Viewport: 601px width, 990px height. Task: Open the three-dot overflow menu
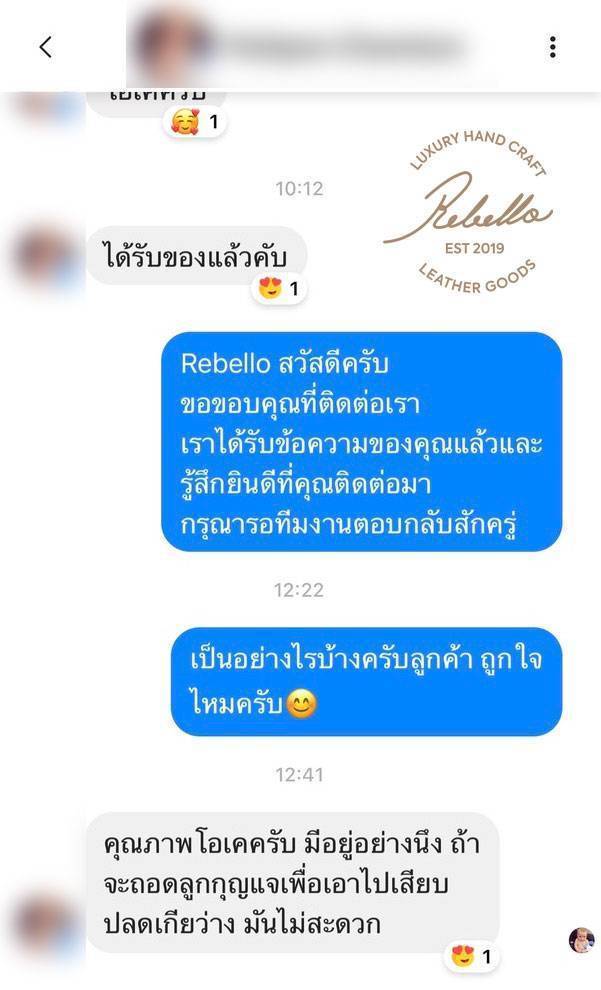pos(552,47)
